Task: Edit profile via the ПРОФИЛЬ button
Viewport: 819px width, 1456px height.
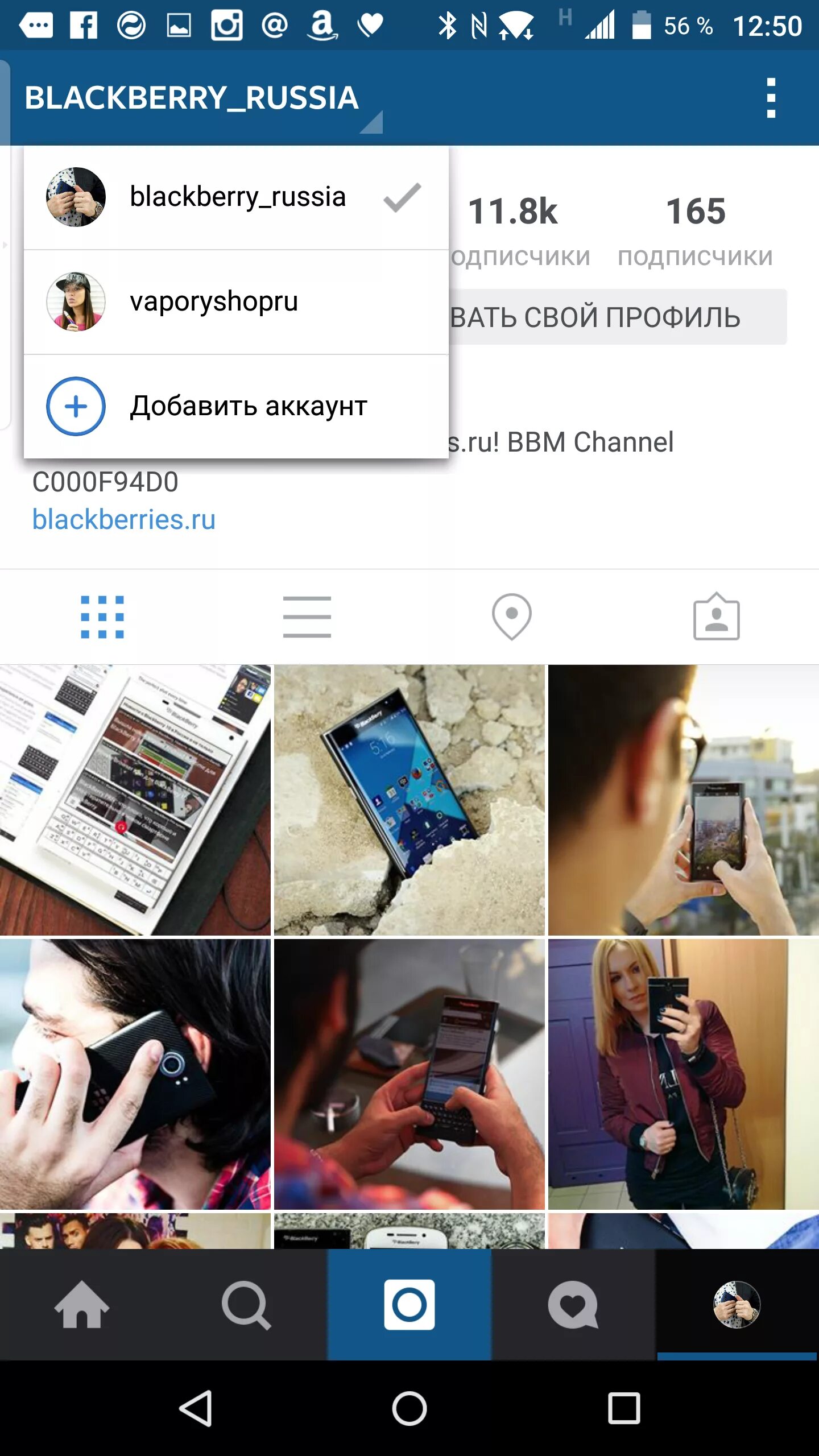Action: pos(618,317)
